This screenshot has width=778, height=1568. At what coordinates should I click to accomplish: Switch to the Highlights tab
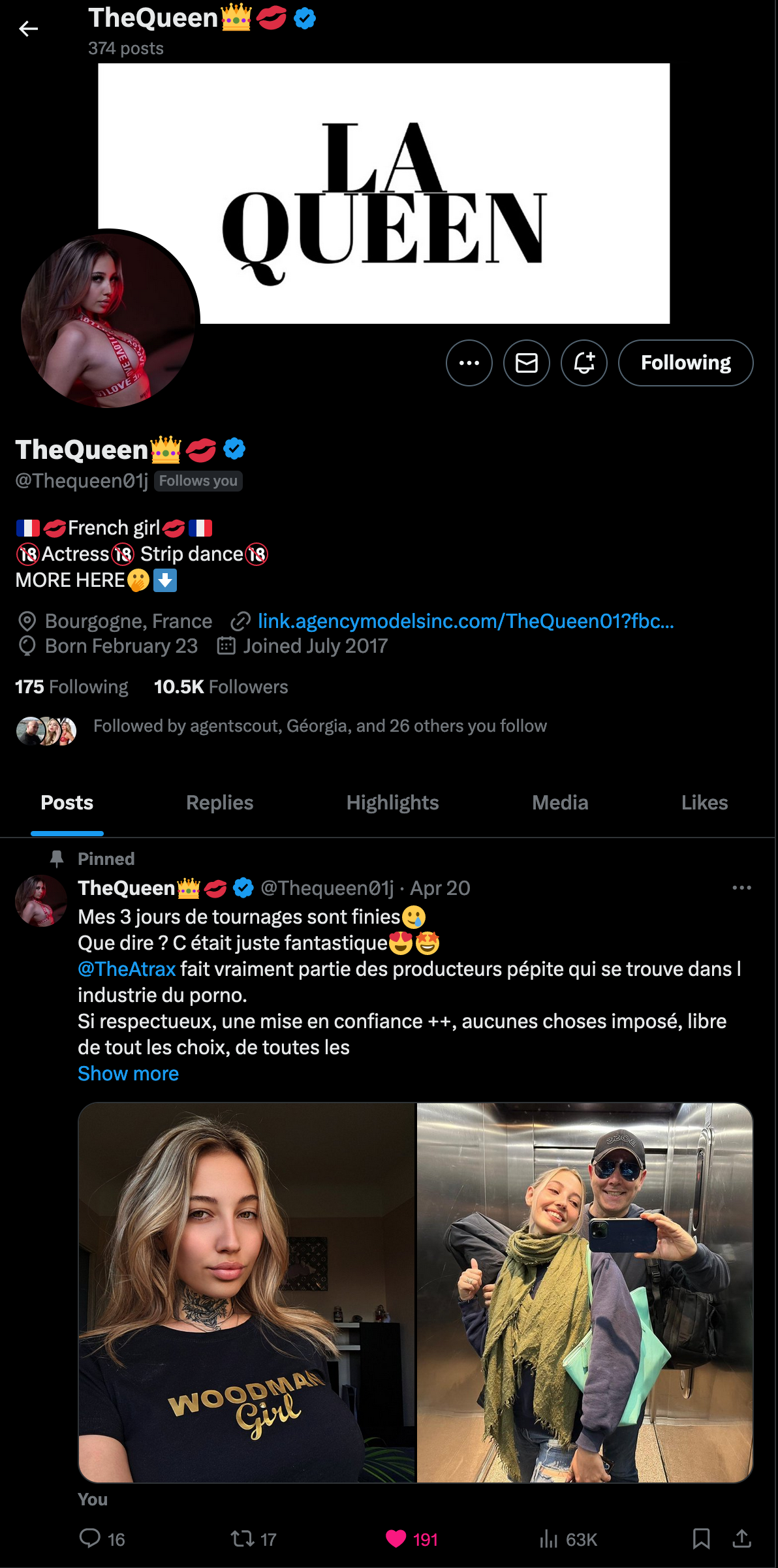(x=392, y=802)
